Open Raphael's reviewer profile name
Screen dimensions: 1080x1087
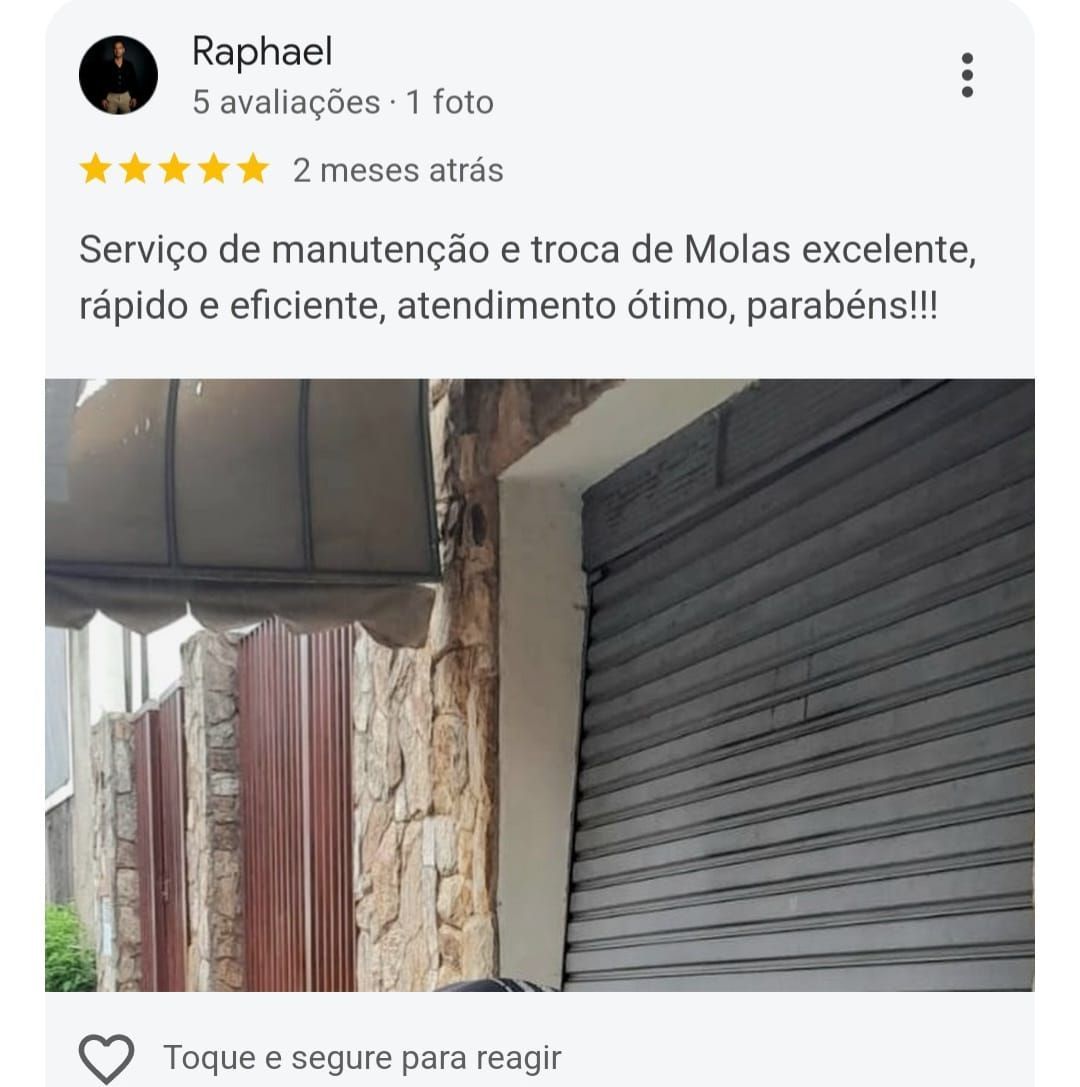(262, 52)
